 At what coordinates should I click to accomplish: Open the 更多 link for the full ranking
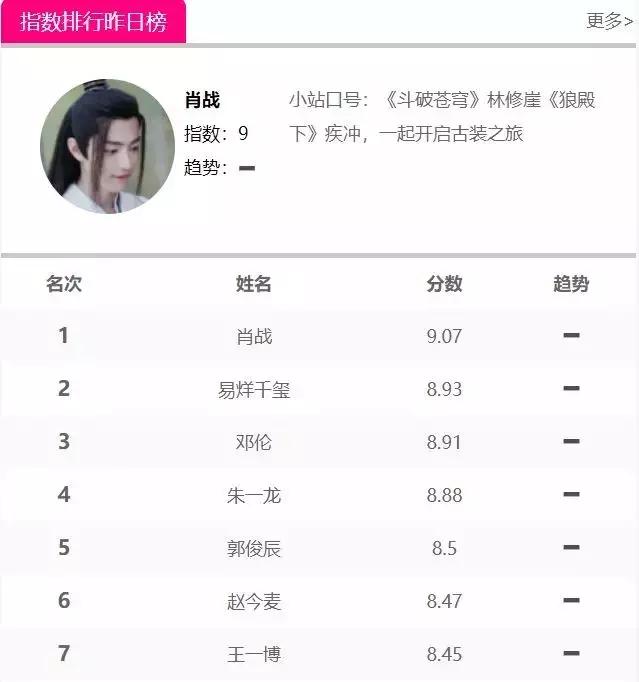[x=609, y=20]
